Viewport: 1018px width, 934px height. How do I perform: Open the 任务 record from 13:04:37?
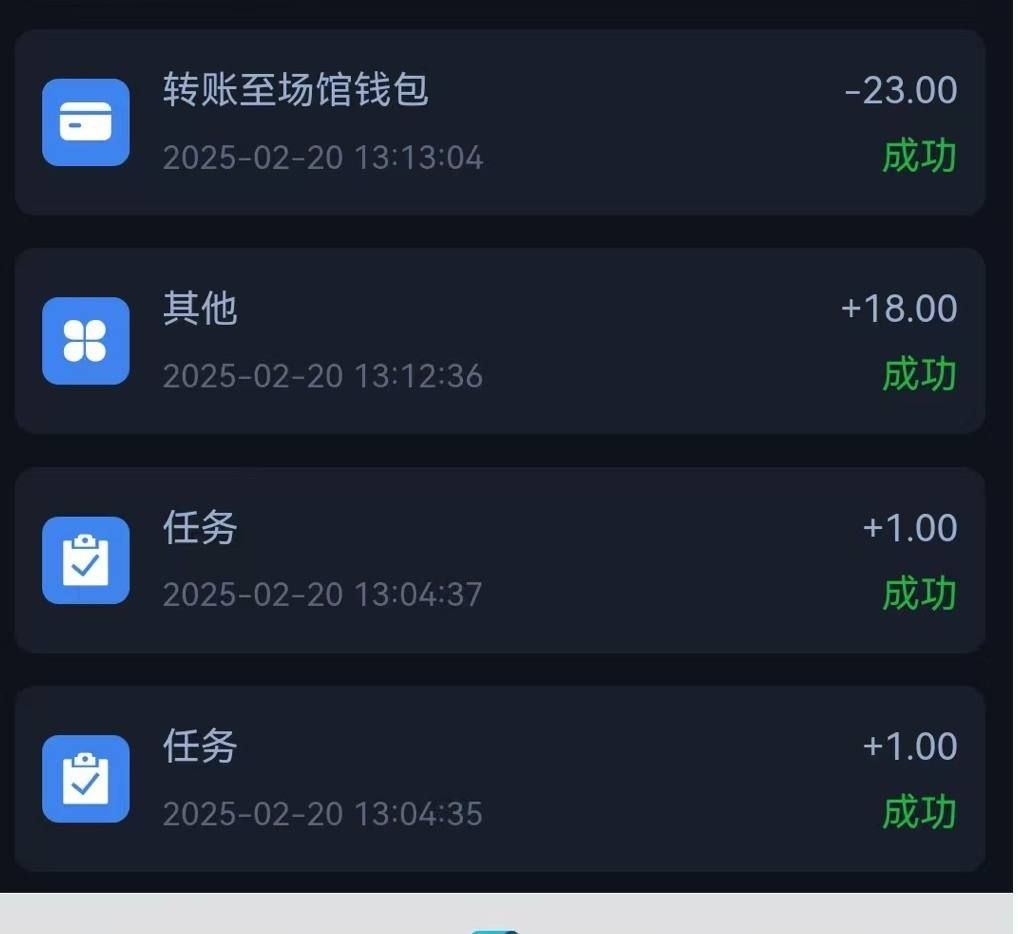point(500,560)
